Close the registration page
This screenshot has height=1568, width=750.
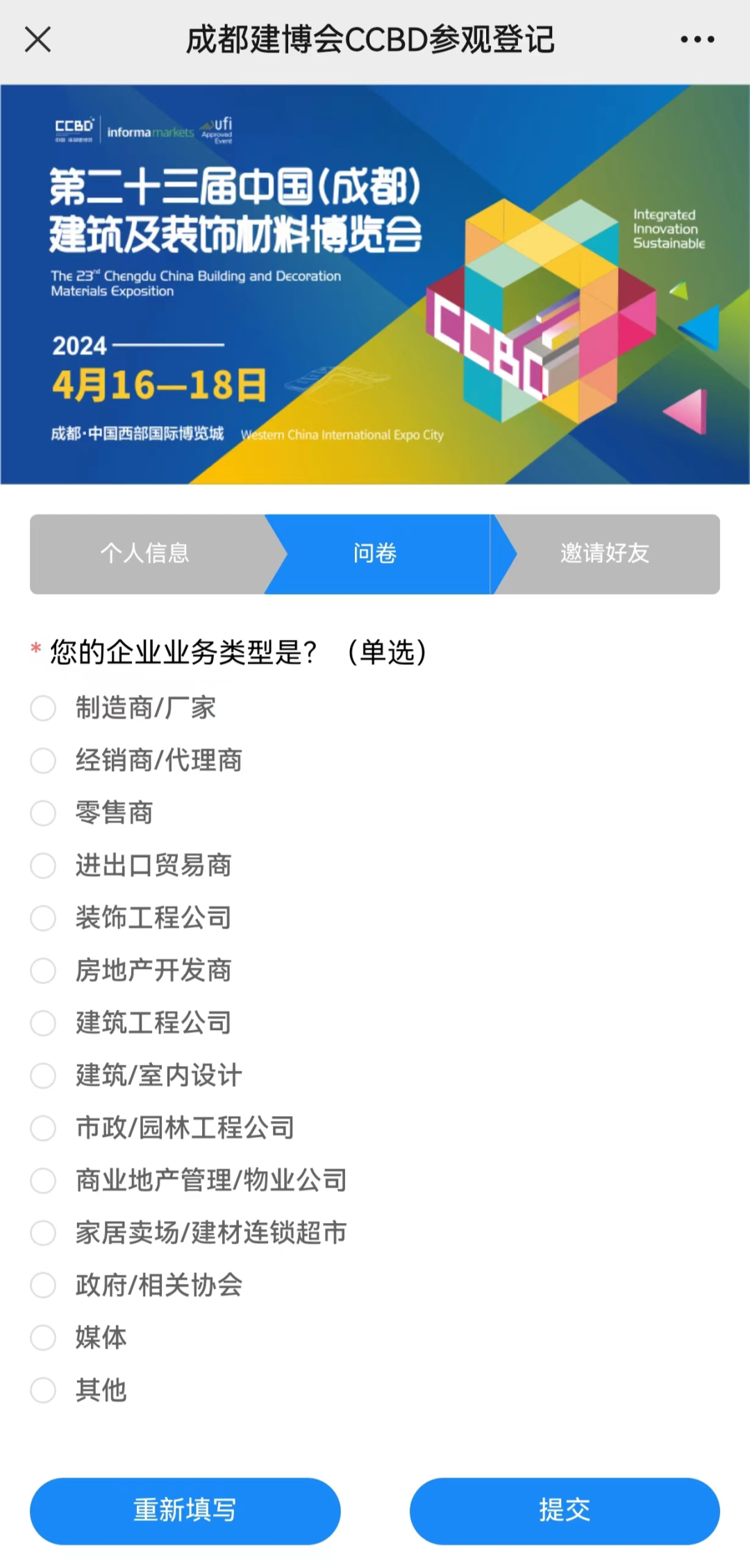[38, 40]
